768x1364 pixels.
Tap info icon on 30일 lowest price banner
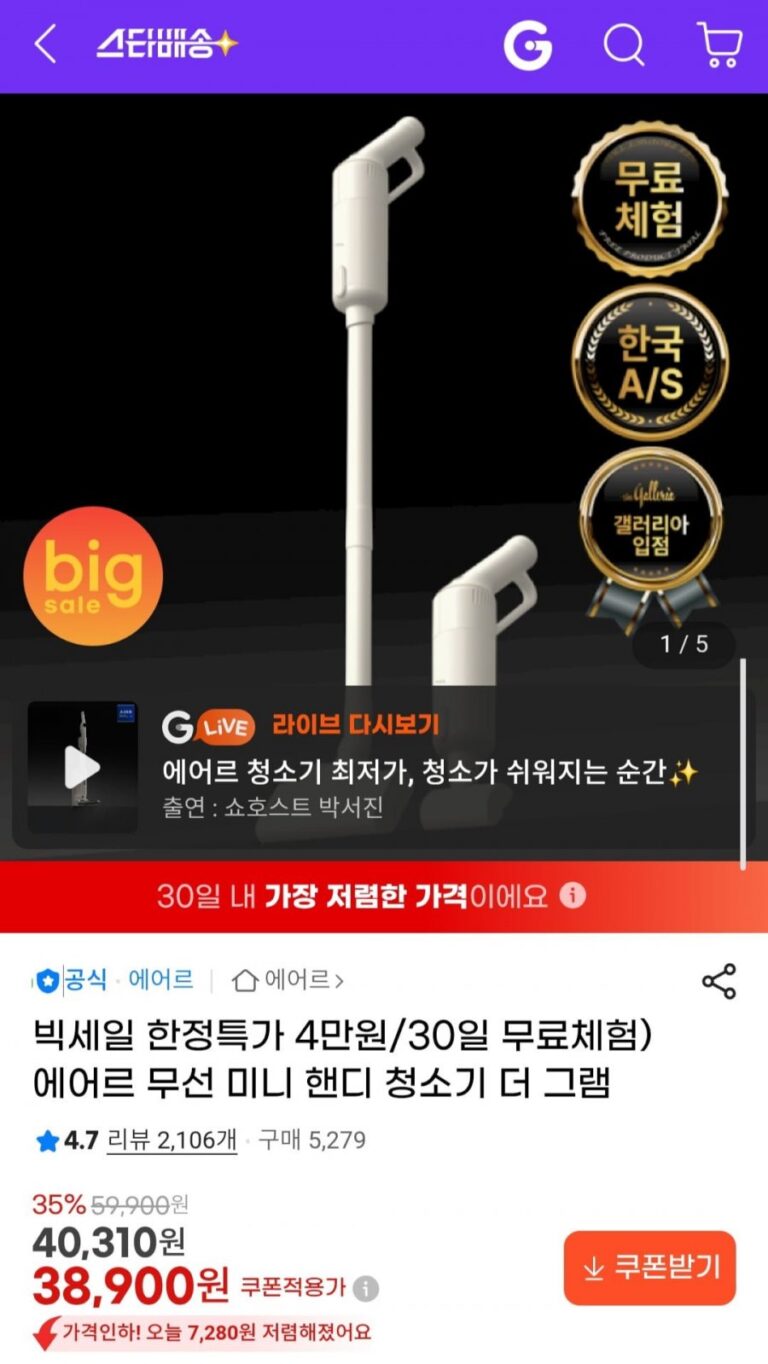[x=572, y=895]
